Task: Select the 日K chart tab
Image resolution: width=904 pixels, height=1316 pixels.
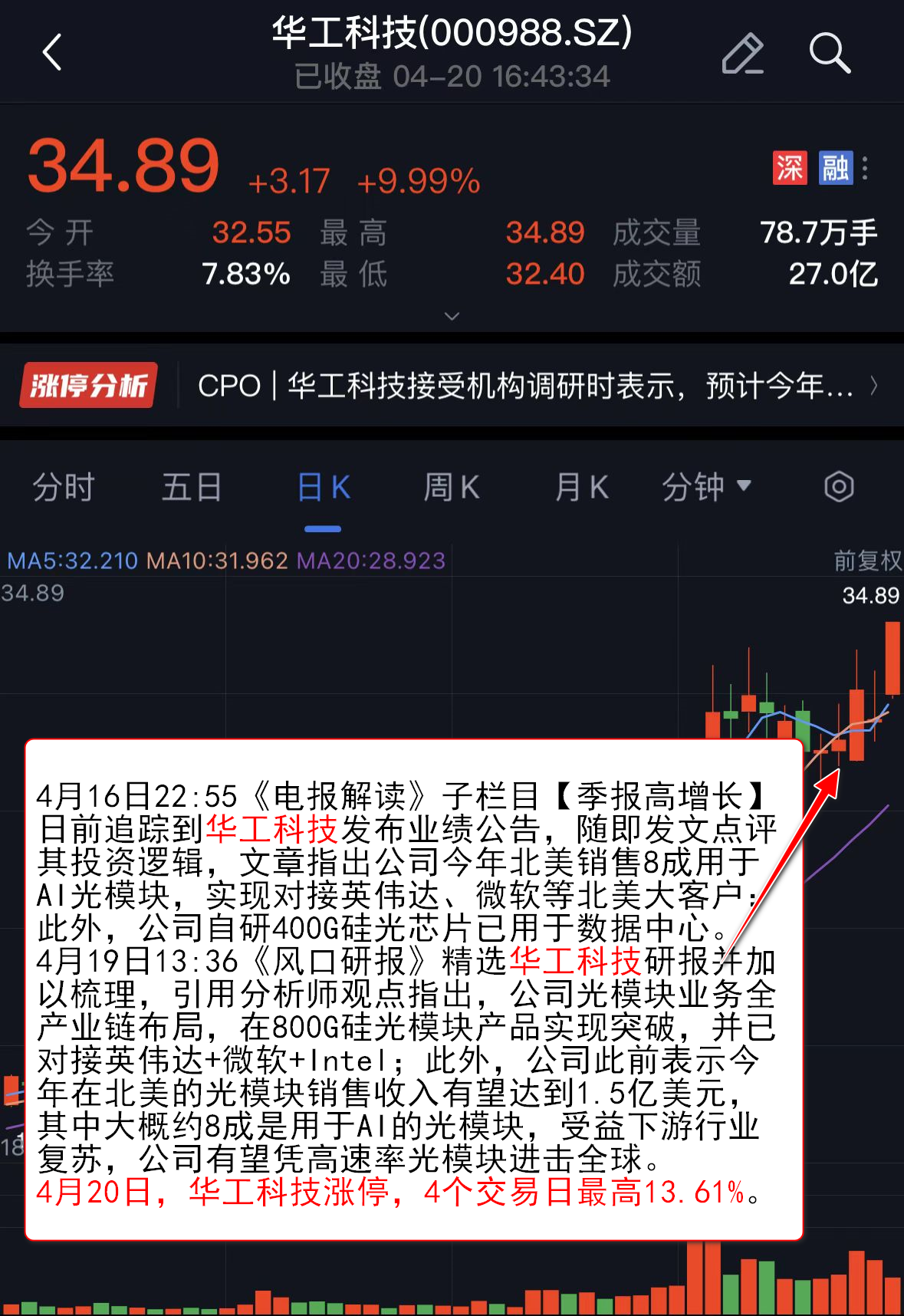Action: [323, 488]
